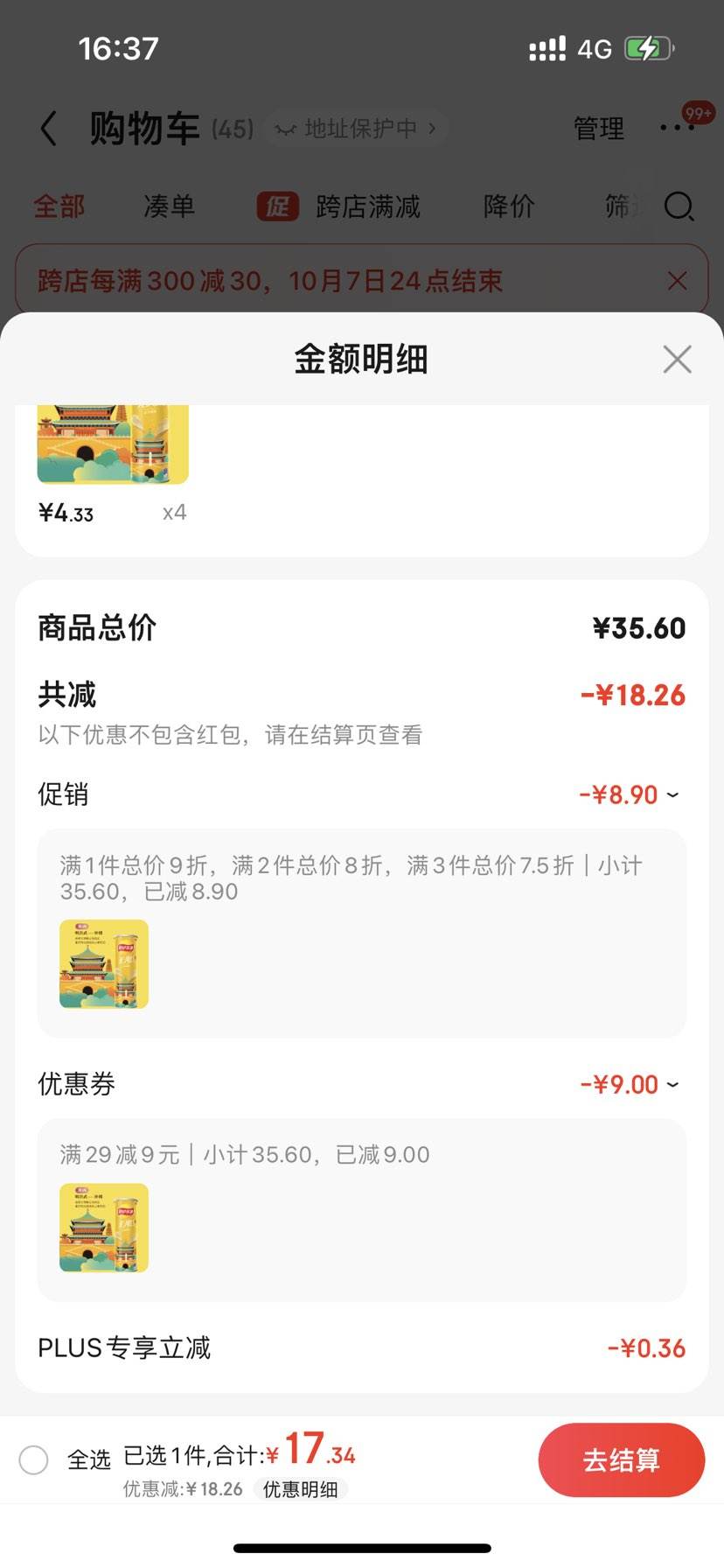The width and height of the screenshot is (724, 1568).
Task: Check the item selection circle at bottom left
Action: pyautogui.click(x=34, y=1459)
